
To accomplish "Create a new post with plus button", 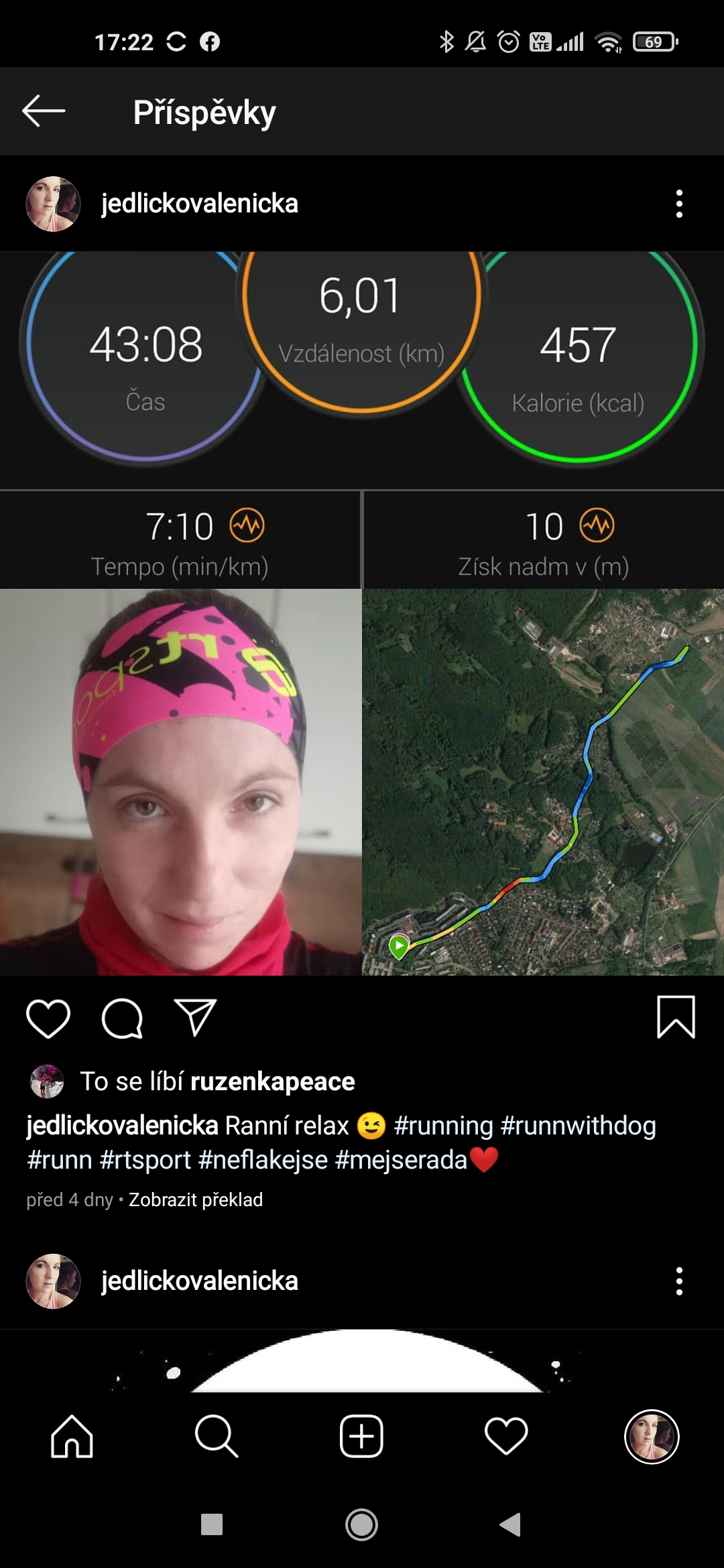I will coord(361,1437).
